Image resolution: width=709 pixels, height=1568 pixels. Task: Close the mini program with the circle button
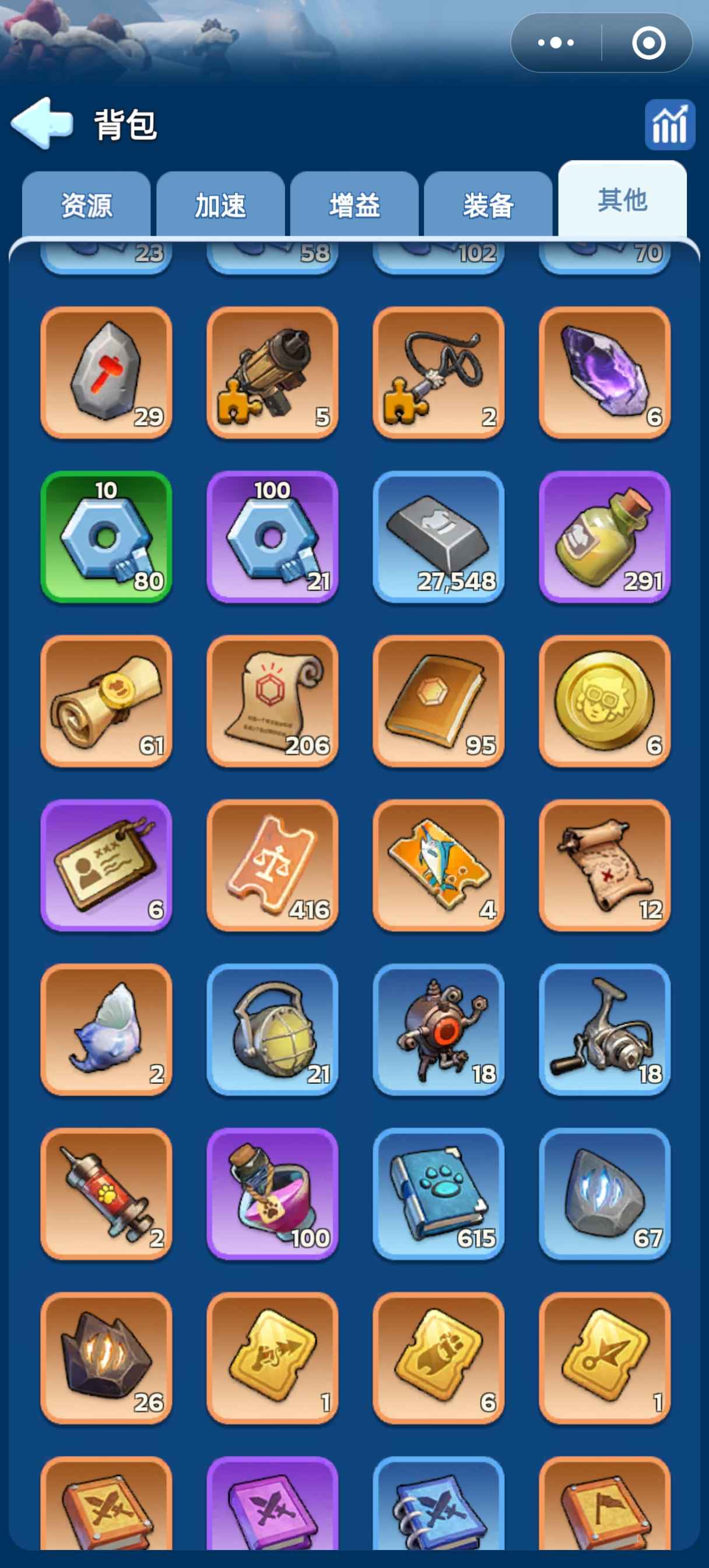(x=648, y=43)
